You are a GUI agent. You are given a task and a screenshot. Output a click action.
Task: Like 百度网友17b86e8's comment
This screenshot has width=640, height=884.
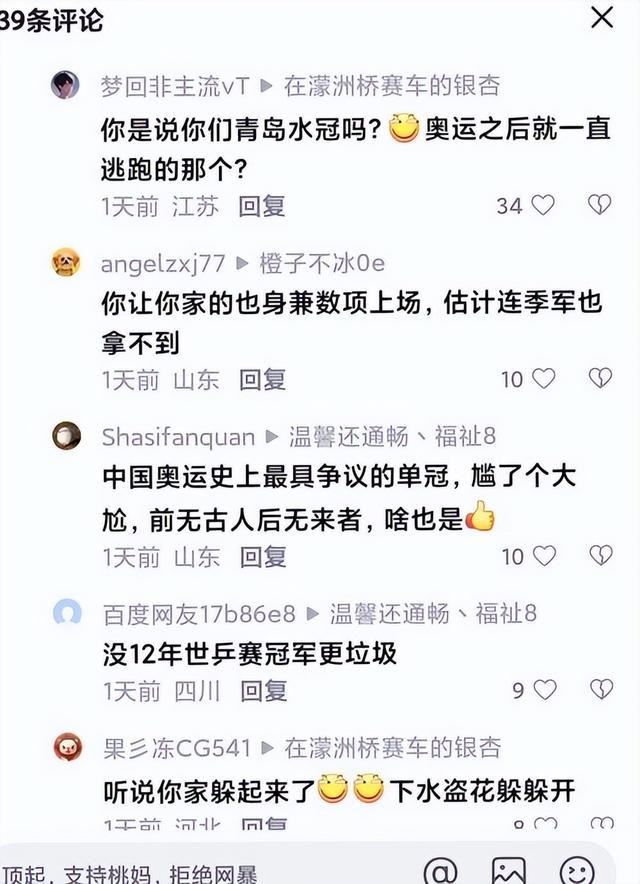point(545,690)
